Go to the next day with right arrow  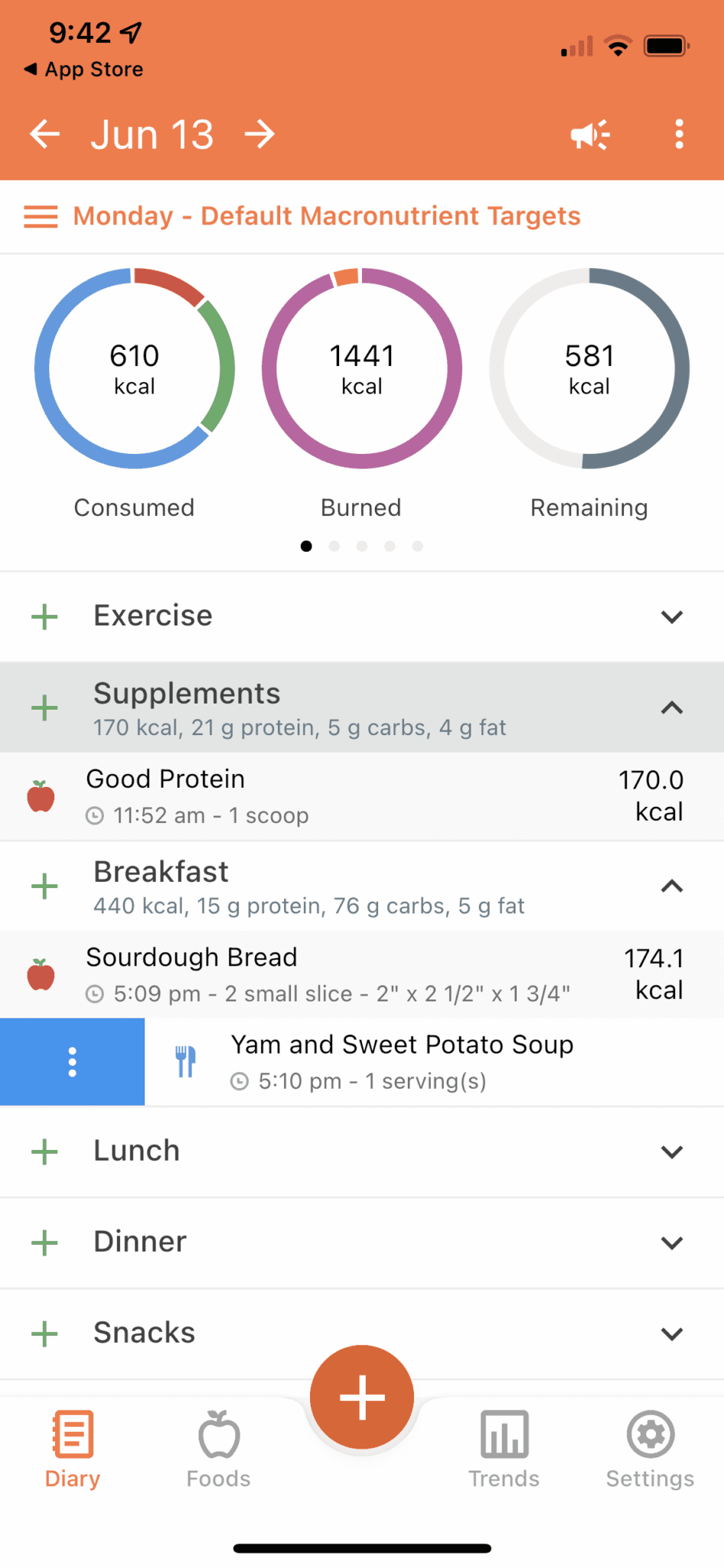259,134
